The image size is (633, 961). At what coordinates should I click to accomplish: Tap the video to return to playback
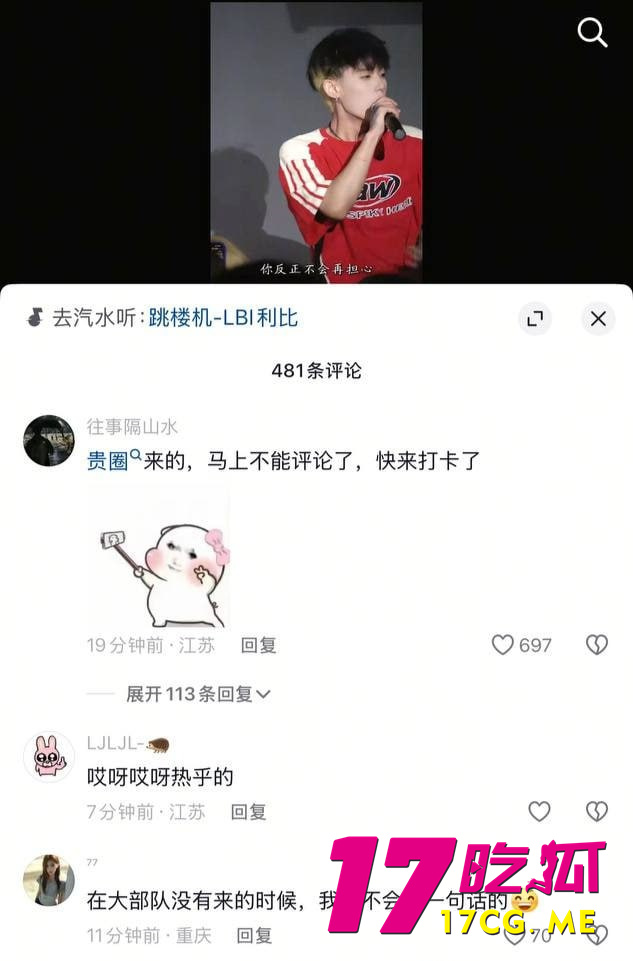click(x=316, y=140)
